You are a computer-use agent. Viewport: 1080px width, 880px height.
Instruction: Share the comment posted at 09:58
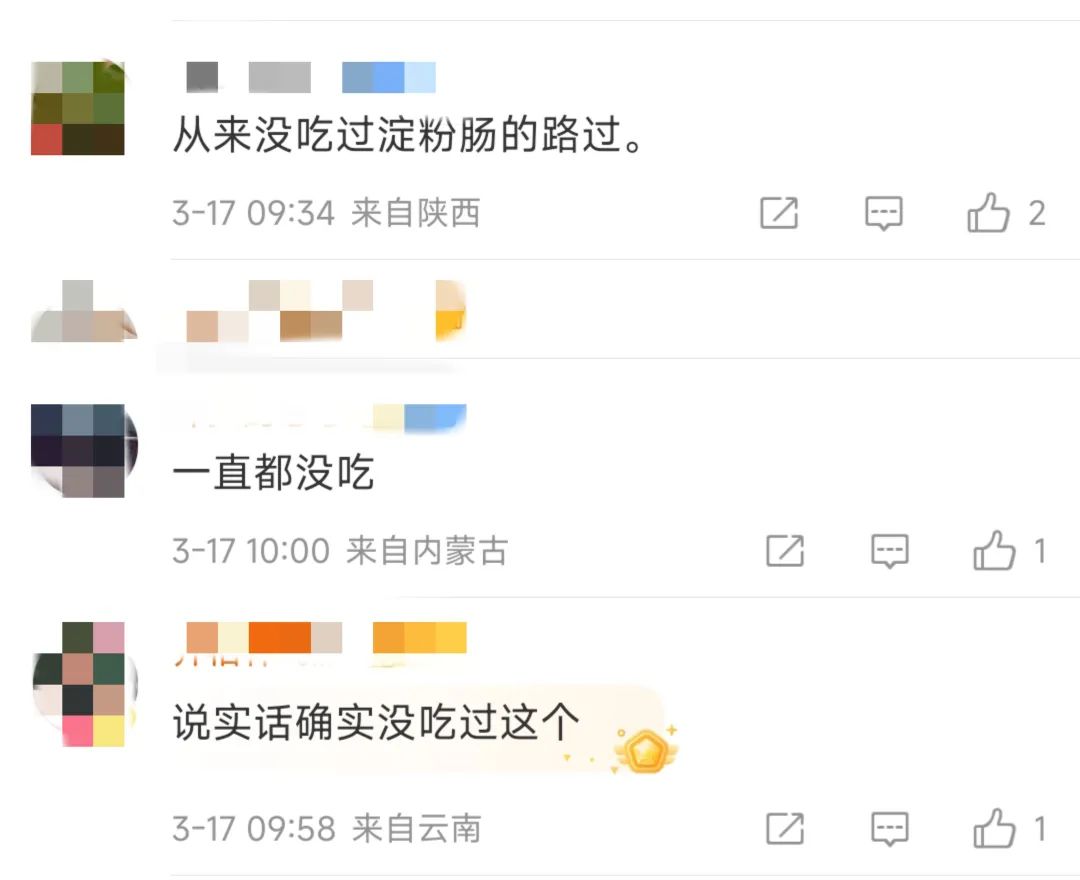point(785,829)
